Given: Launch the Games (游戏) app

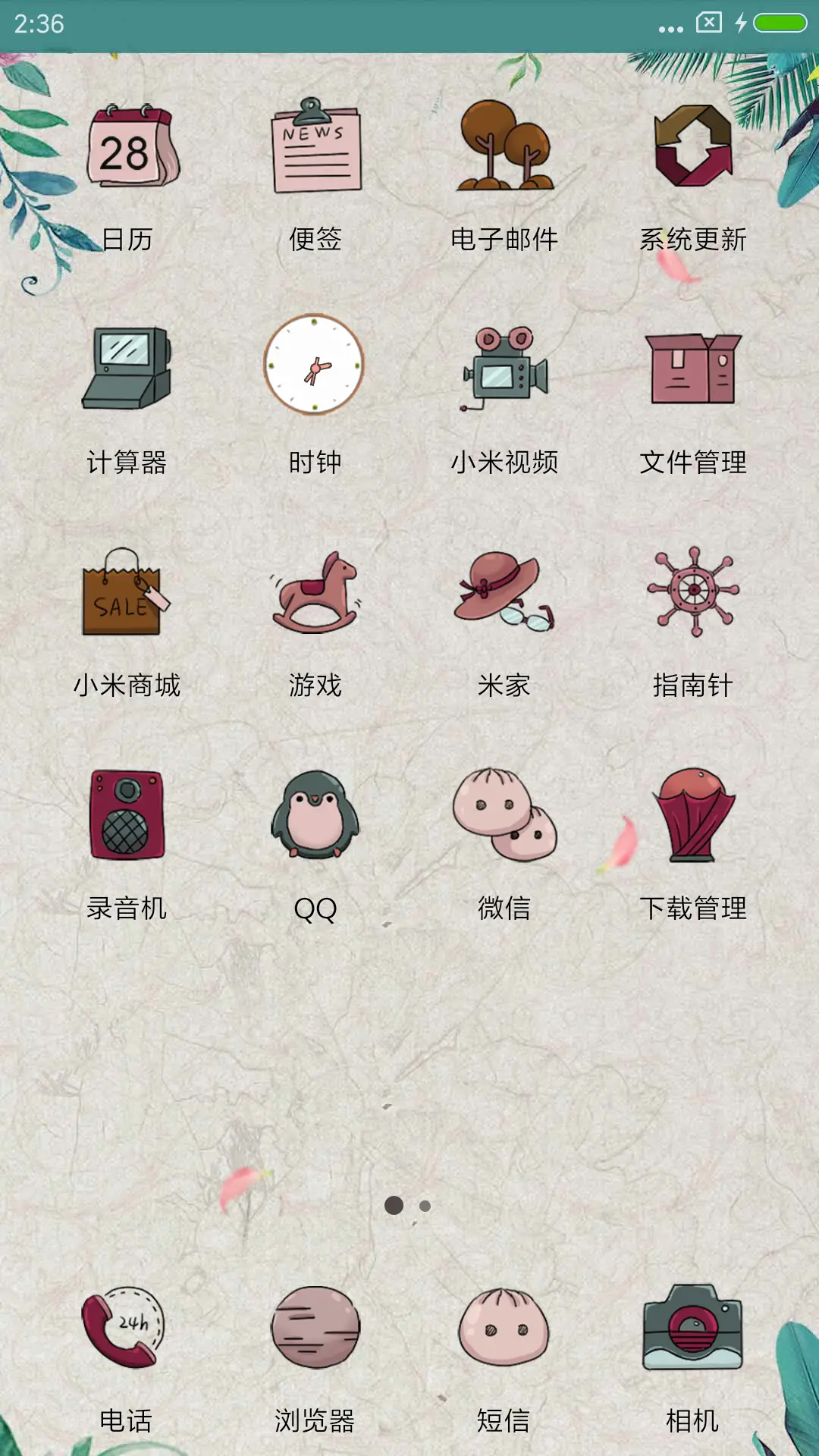Looking at the screenshot, I should (315, 595).
